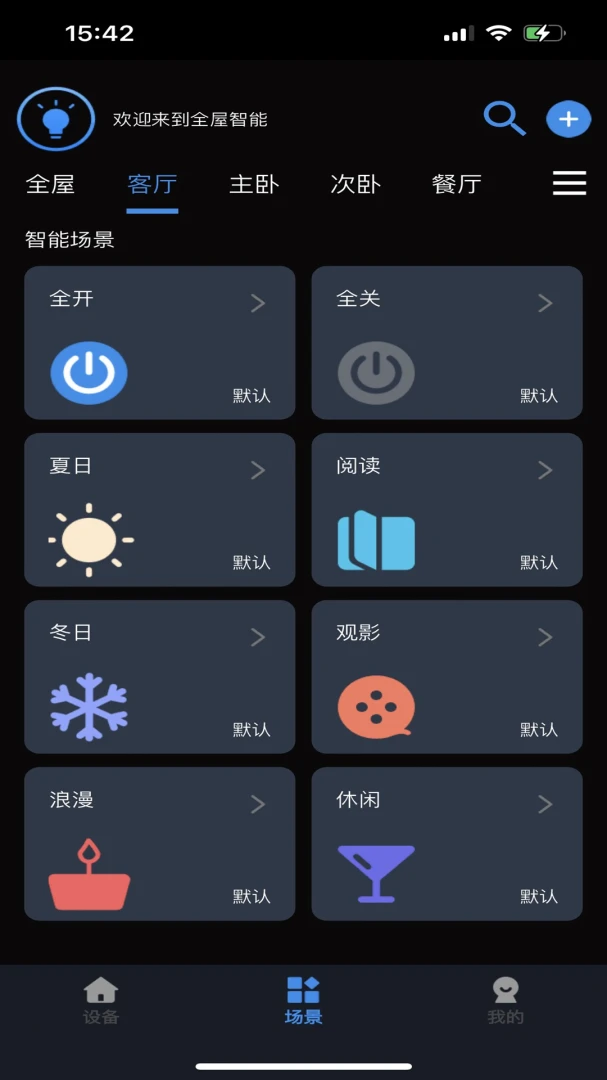Open the search magnifier icon
Image resolution: width=607 pixels, height=1080 pixels.
point(504,118)
